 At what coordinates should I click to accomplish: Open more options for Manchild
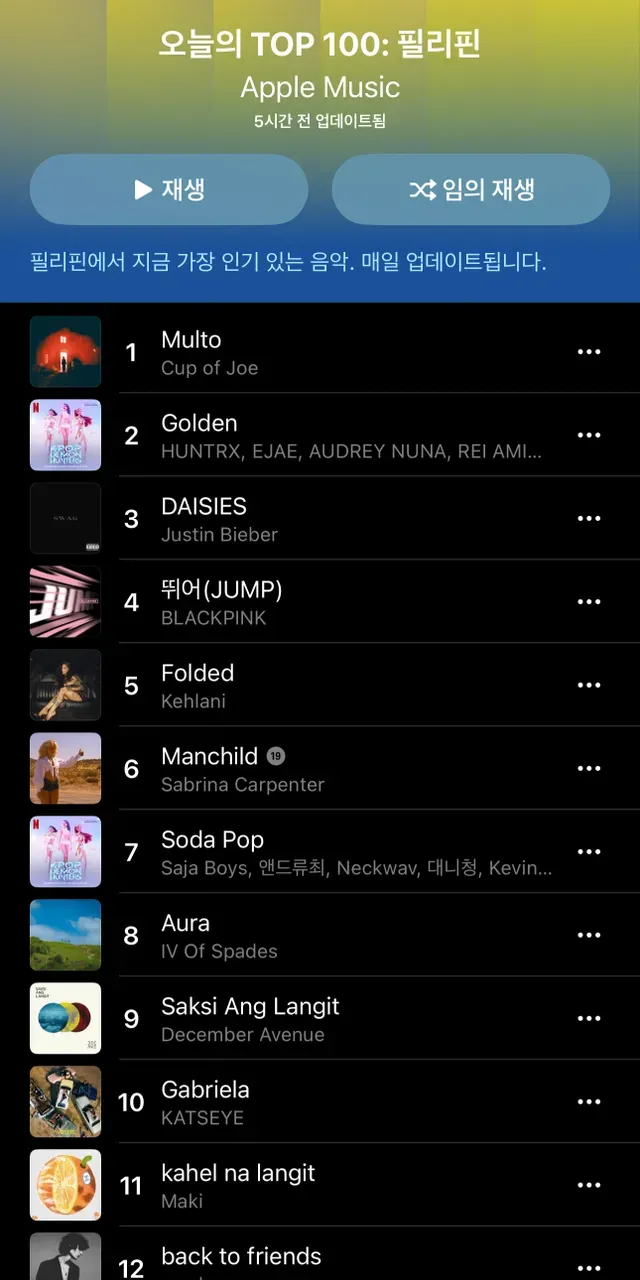[589, 768]
